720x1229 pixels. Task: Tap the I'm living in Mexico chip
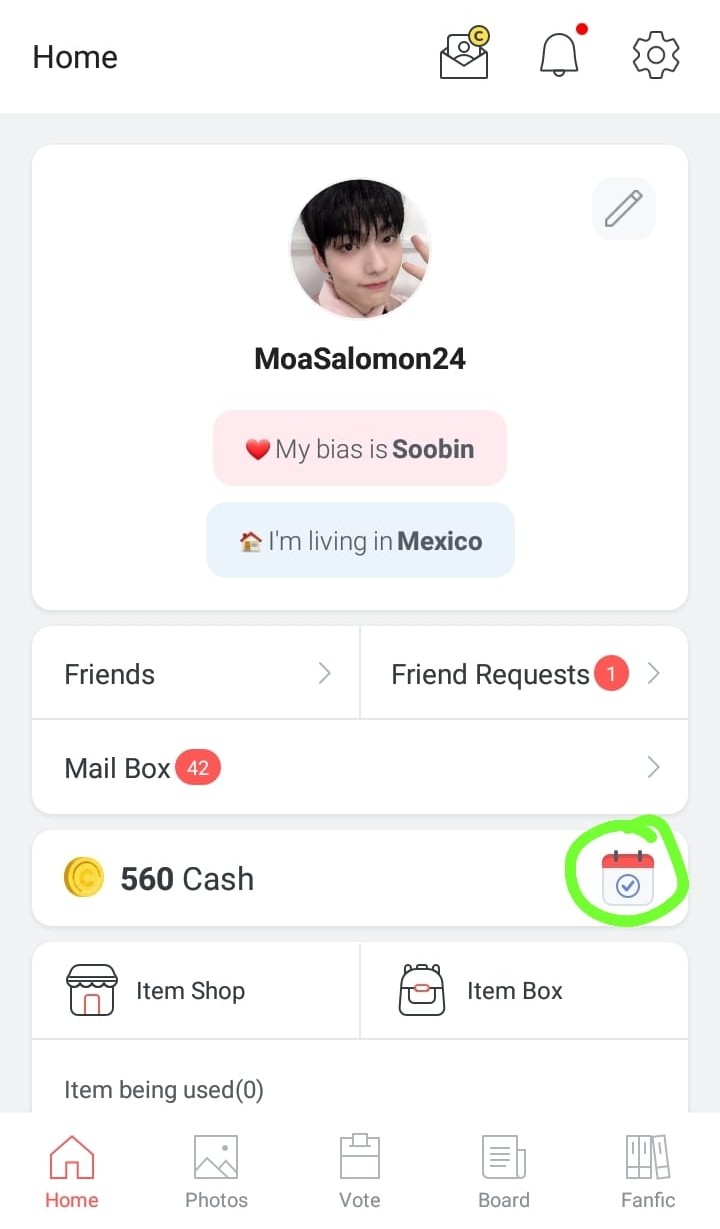(x=360, y=541)
